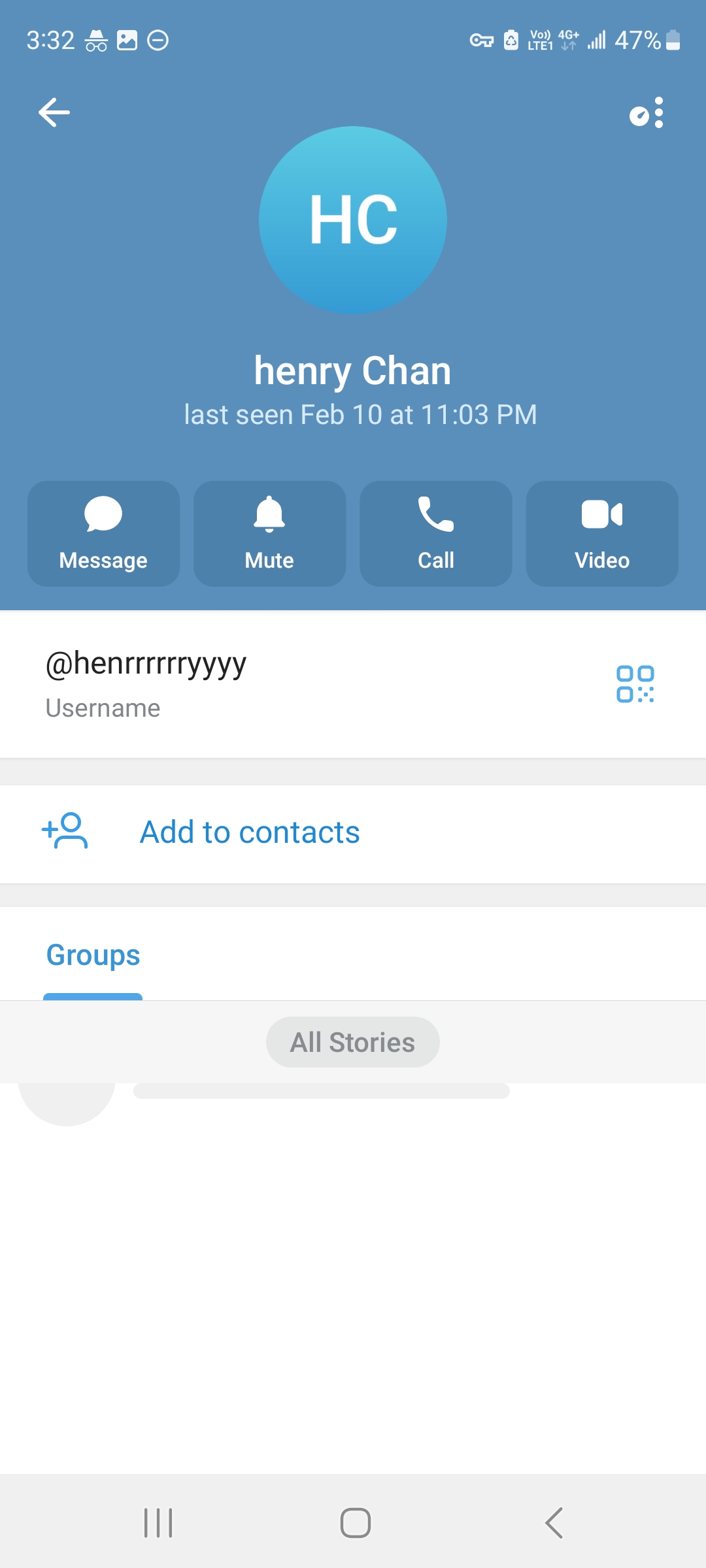This screenshot has width=706, height=1568.
Task: Start a video call with henry Chan
Action: tap(602, 534)
